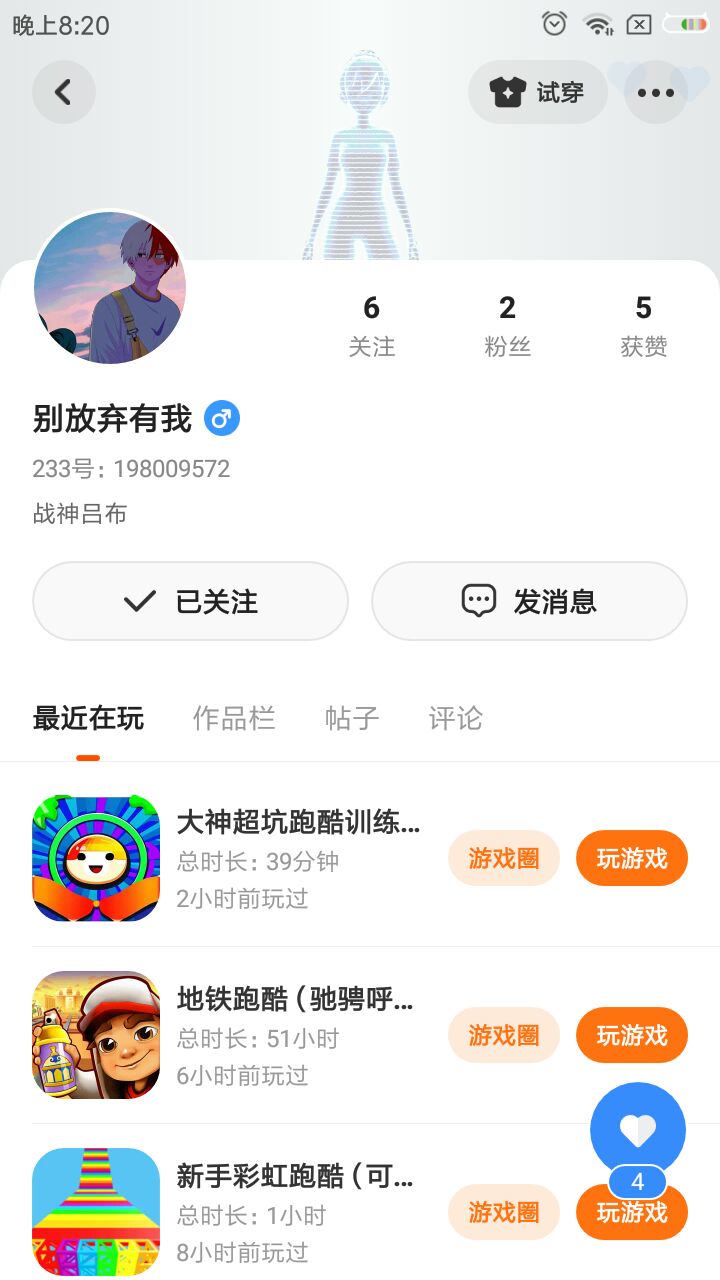Open the three-dot overflow menu

point(656,92)
